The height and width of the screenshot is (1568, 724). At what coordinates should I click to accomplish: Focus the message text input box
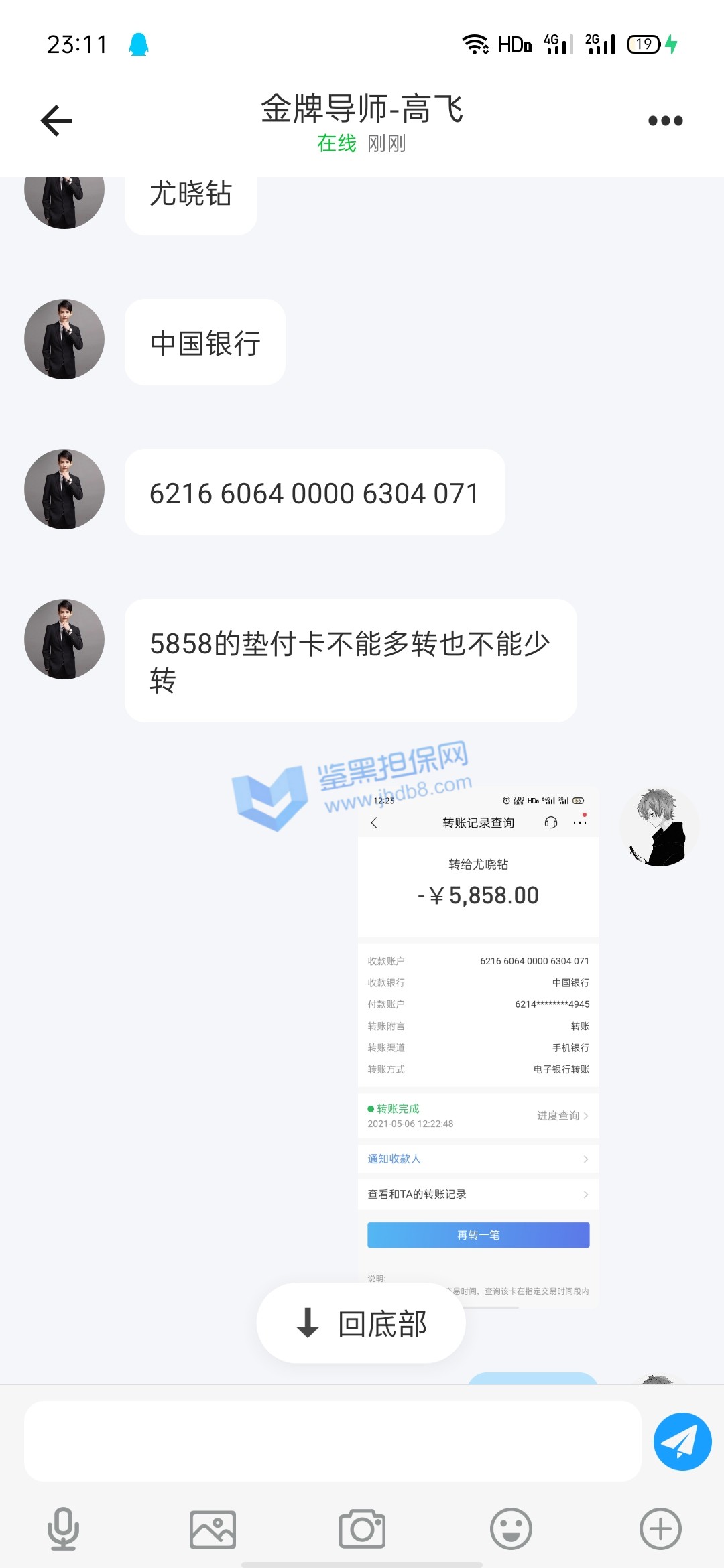click(333, 1441)
